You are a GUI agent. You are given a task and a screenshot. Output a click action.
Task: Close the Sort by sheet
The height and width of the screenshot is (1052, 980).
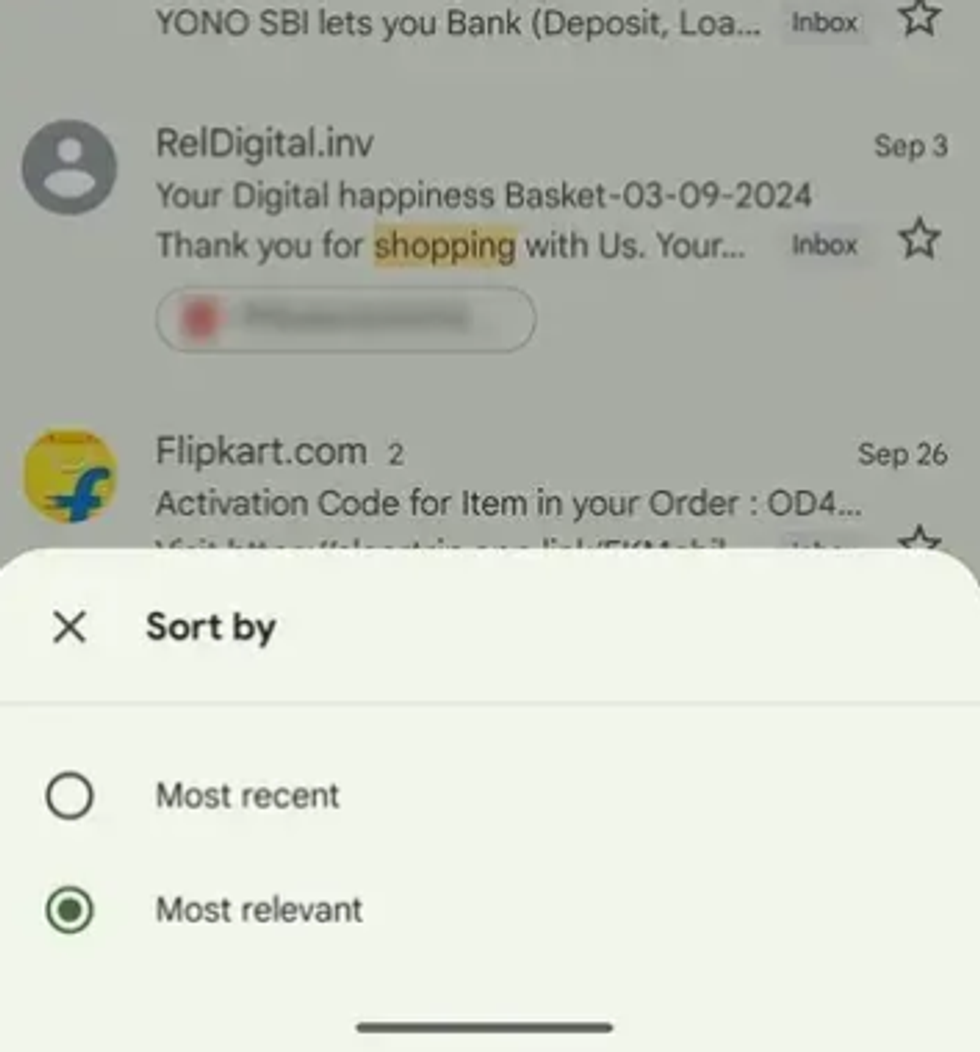69,628
